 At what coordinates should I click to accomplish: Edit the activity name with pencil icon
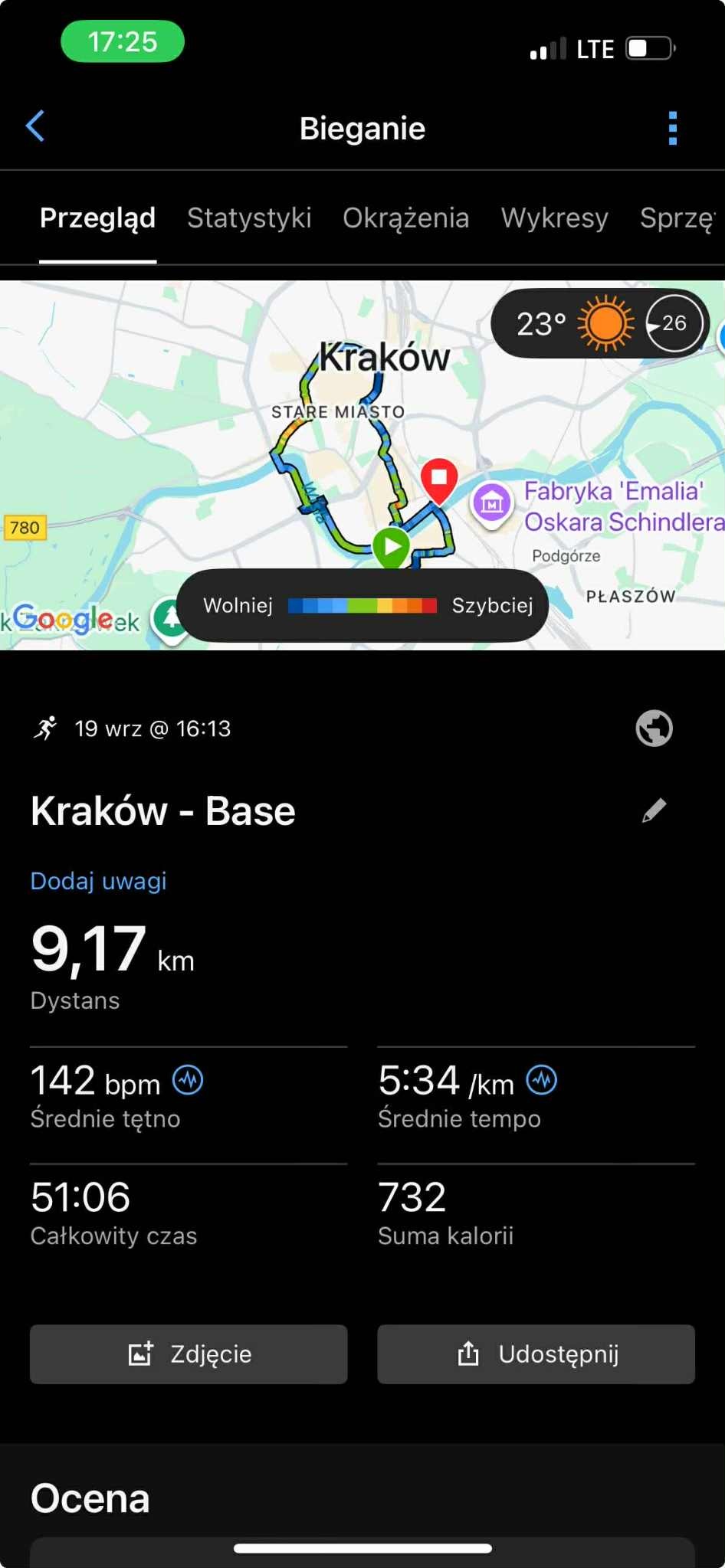[654, 810]
